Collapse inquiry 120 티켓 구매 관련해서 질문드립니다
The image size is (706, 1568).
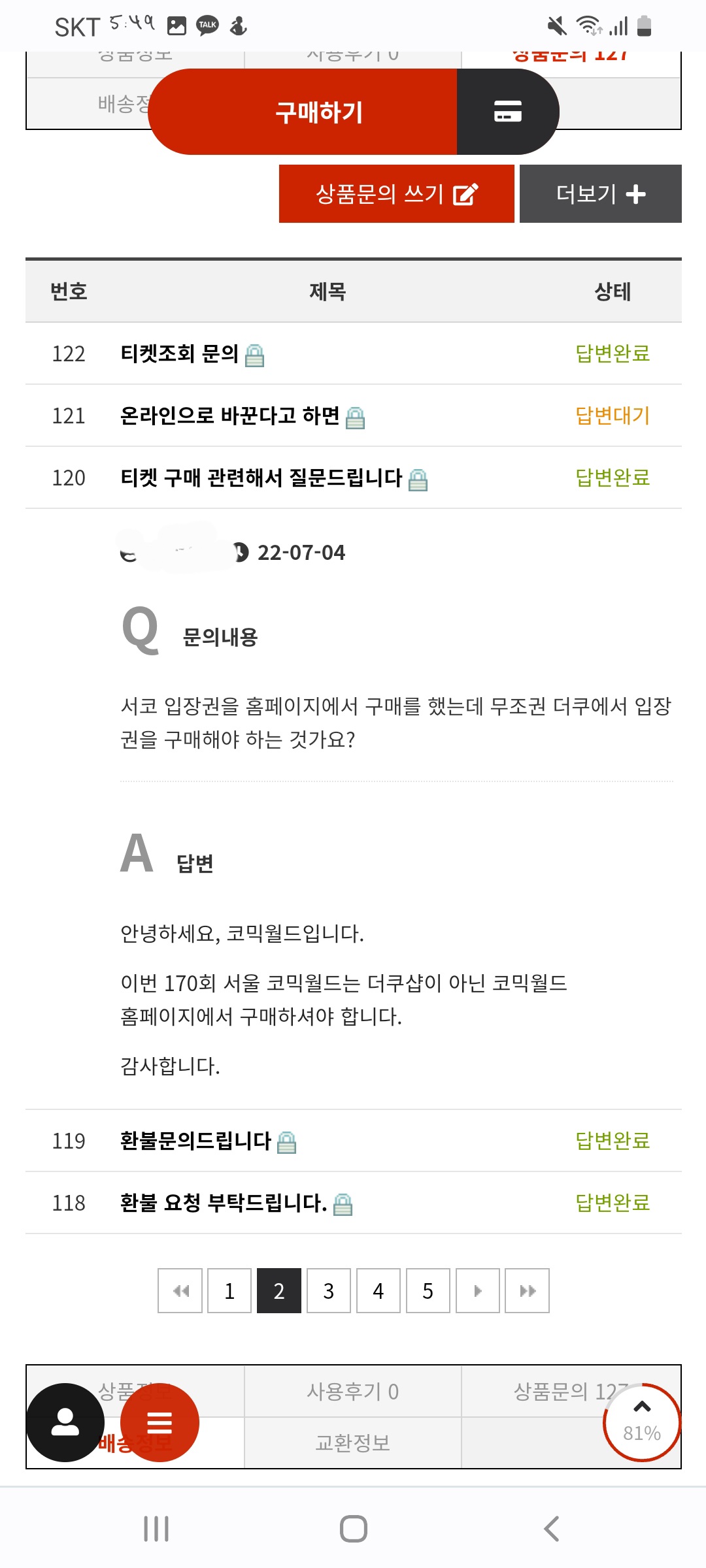pos(261,478)
